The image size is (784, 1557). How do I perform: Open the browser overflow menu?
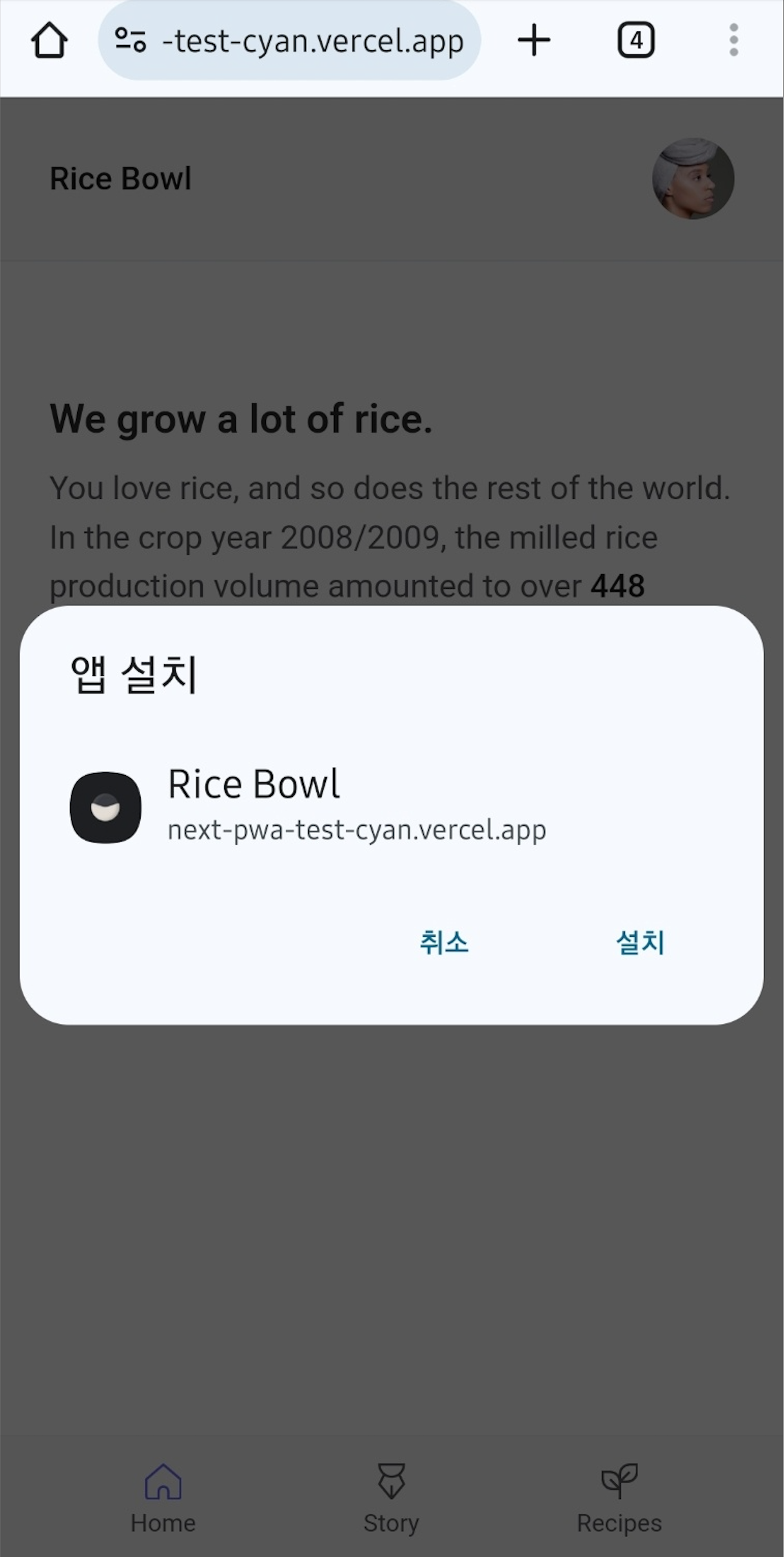pos(733,40)
